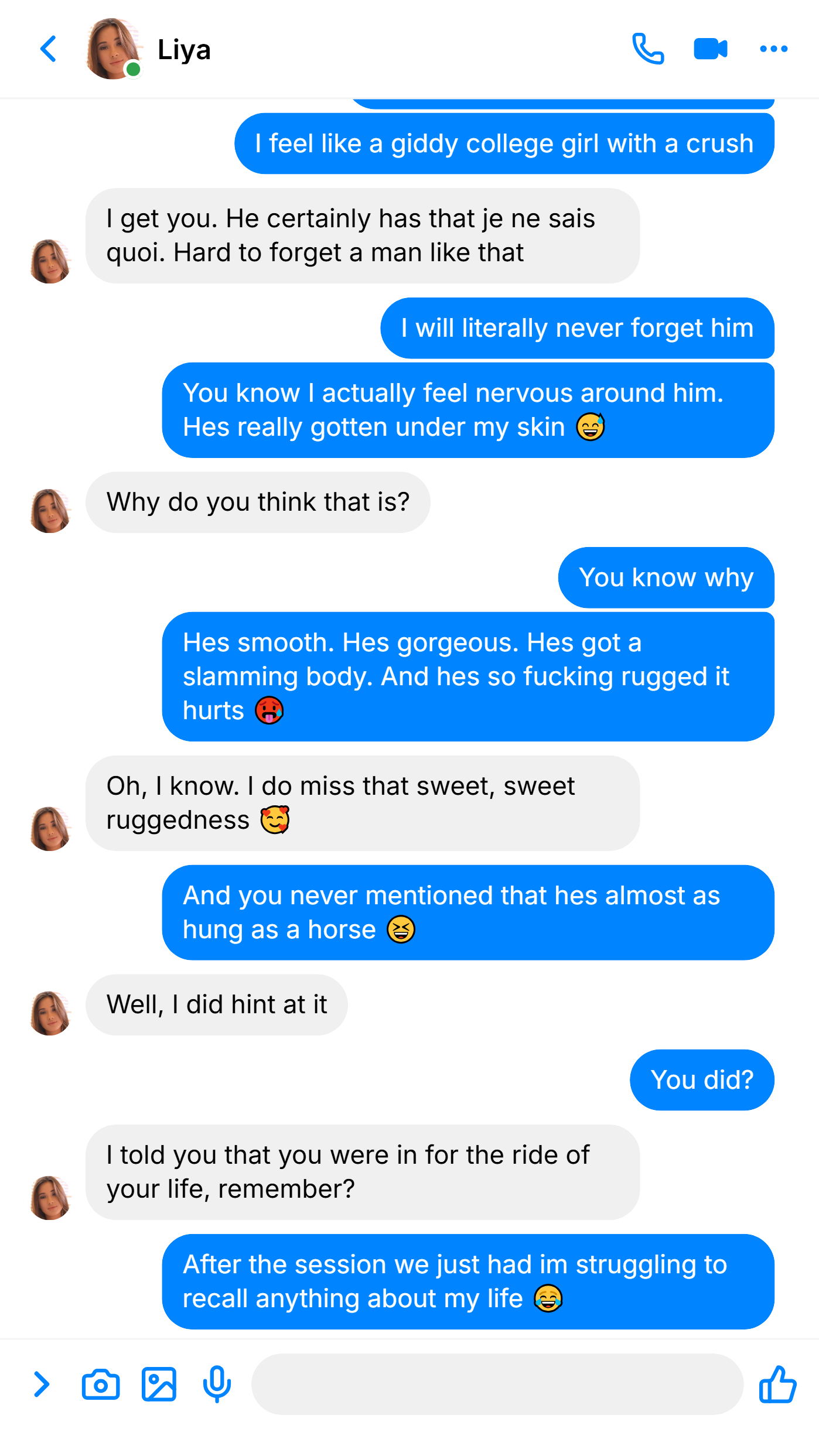This screenshot has width=819, height=1456.
Task: Start a video call with Liya
Action: point(711,49)
